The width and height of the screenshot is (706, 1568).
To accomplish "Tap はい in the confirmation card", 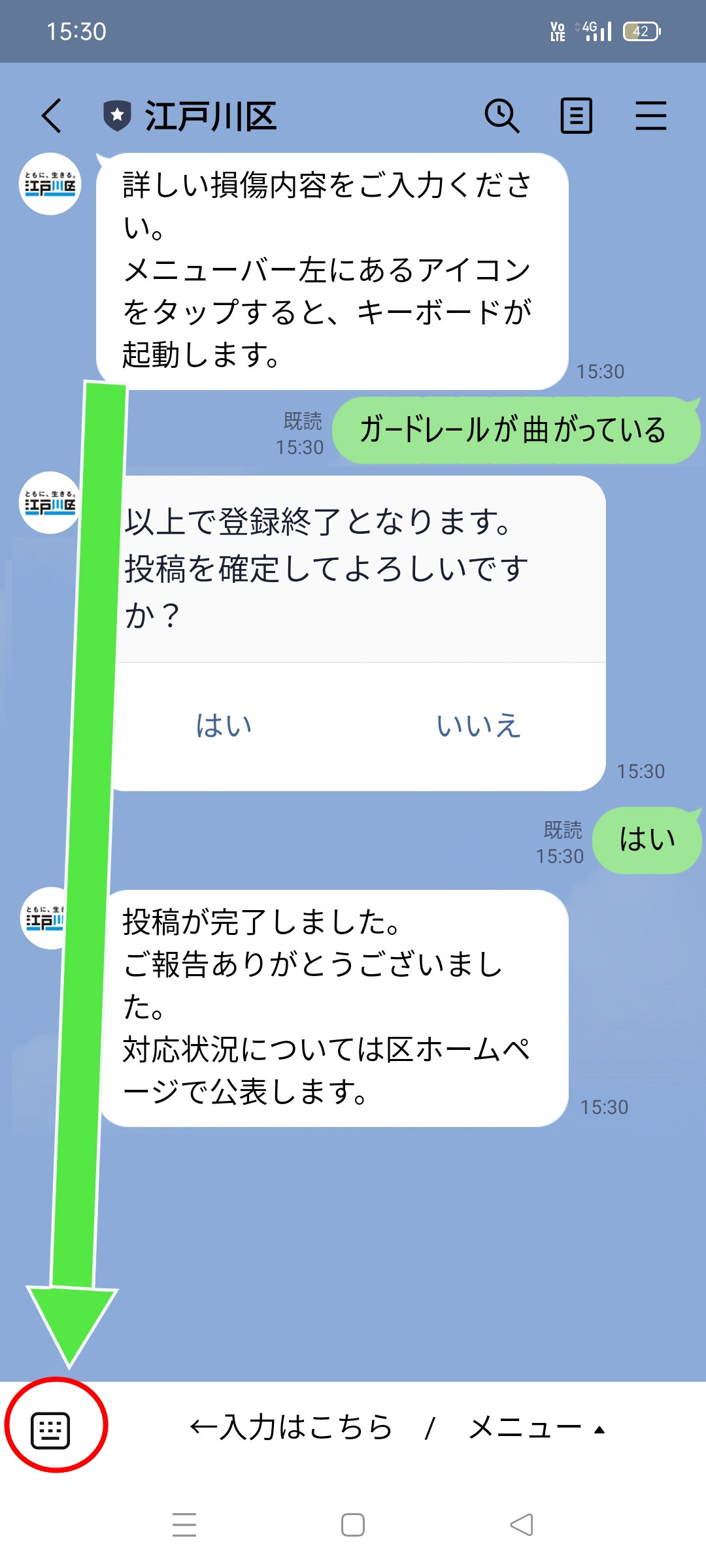I will pyautogui.click(x=224, y=726).
